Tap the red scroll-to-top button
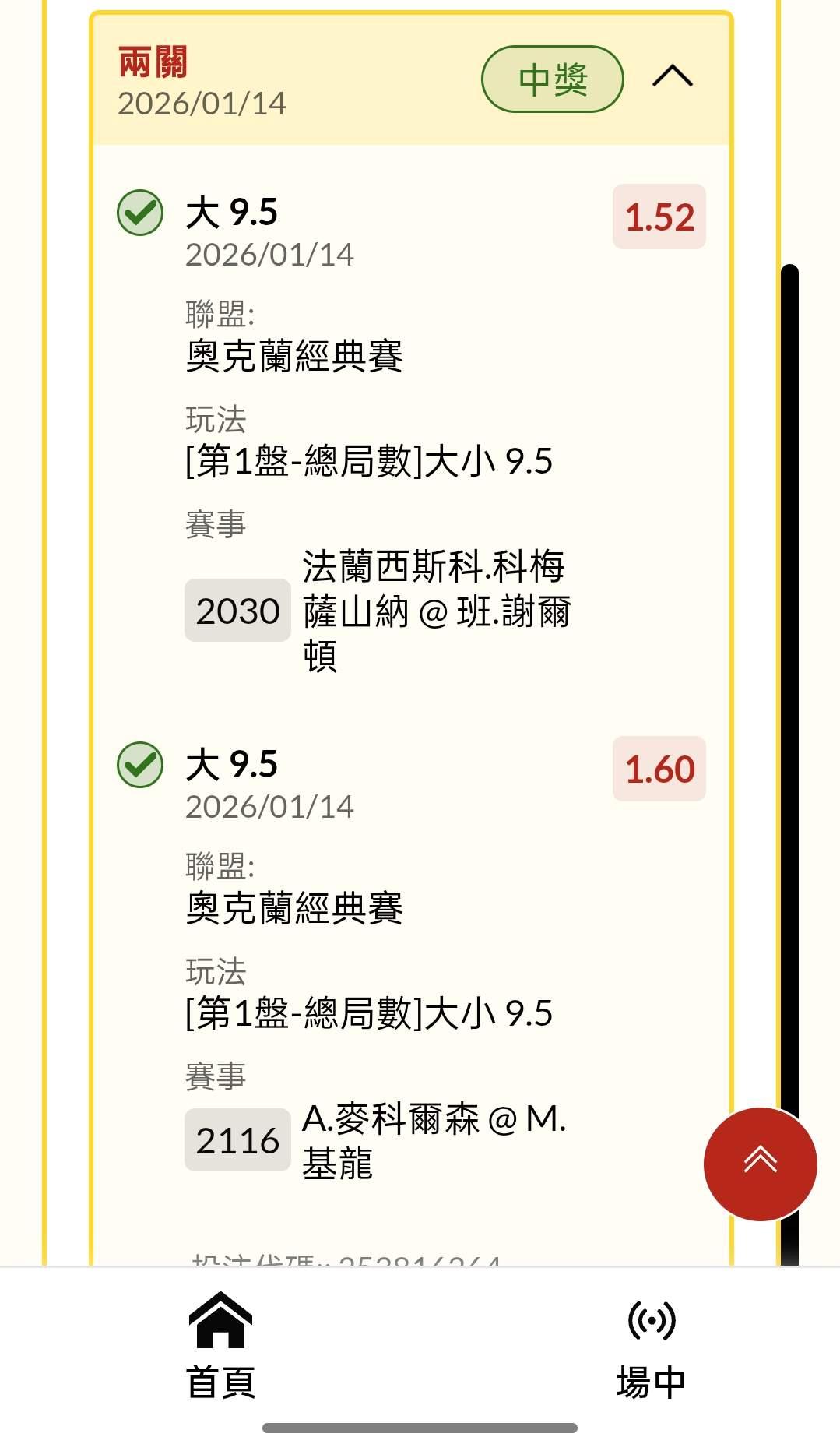The height and width of the screenshot is (1451, 840). pyautogui.click(x=760, y=1164)
